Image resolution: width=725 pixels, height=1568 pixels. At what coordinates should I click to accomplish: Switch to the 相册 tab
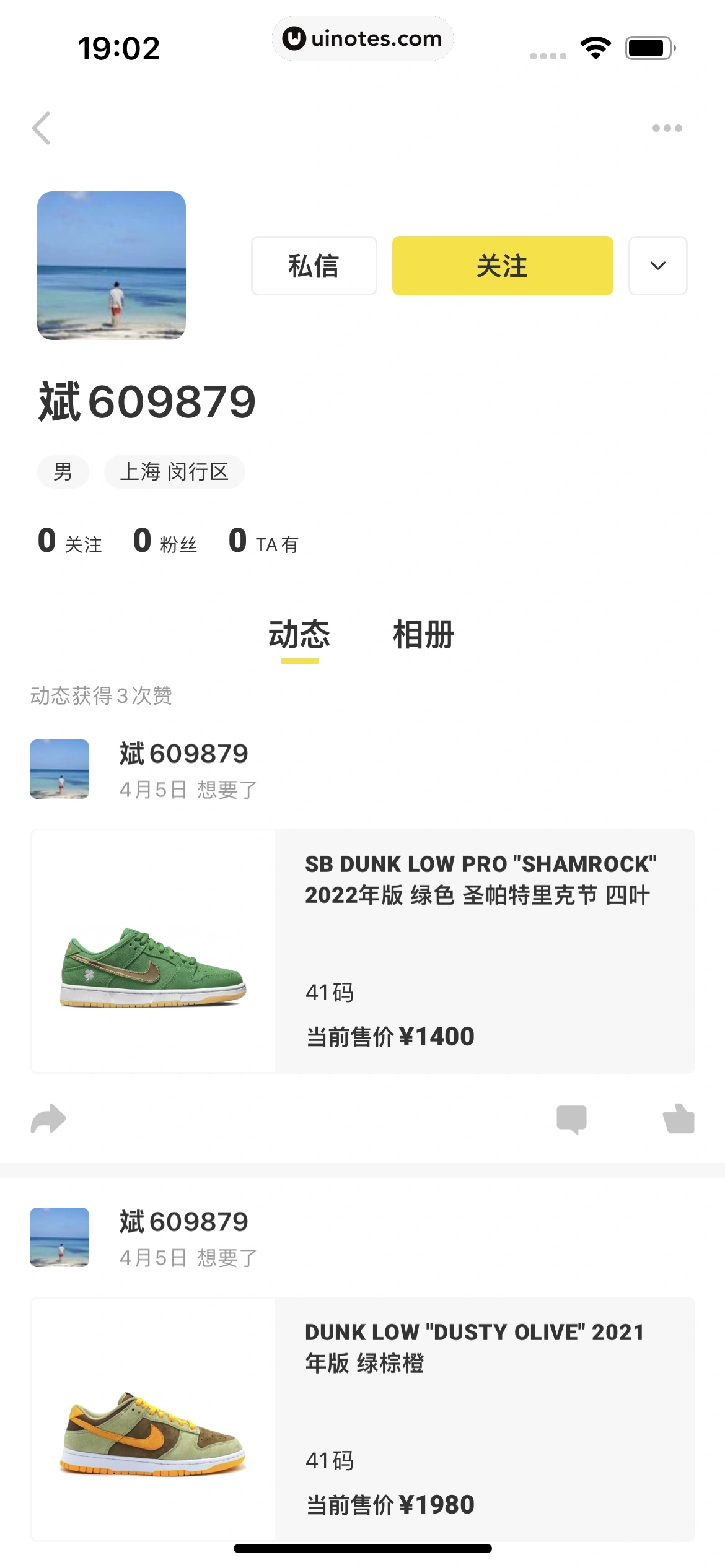pyautogui.click(x=424, y=635)
